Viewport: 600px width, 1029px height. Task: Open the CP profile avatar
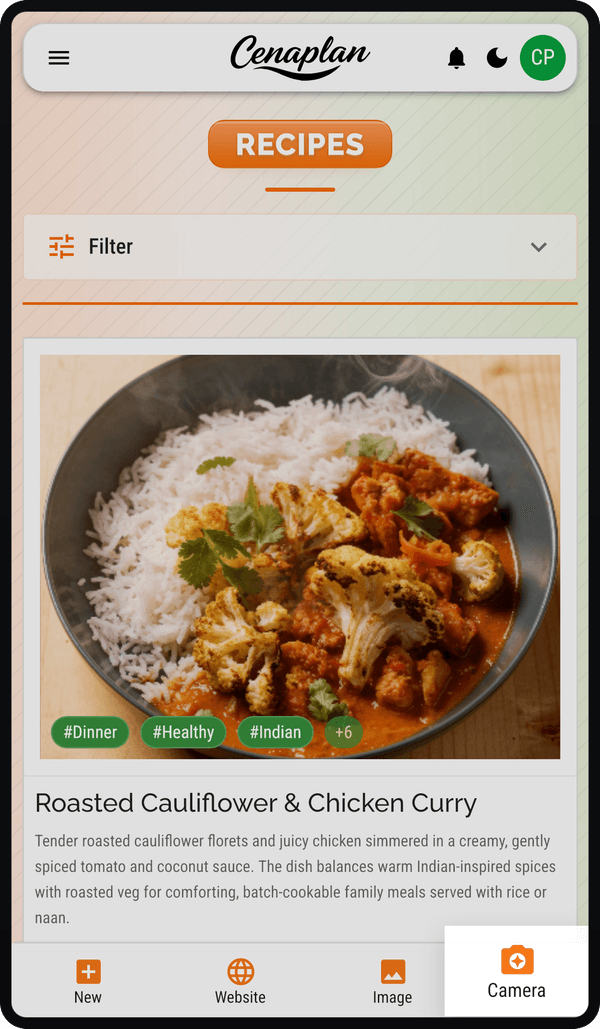click(x=542, y=58)
